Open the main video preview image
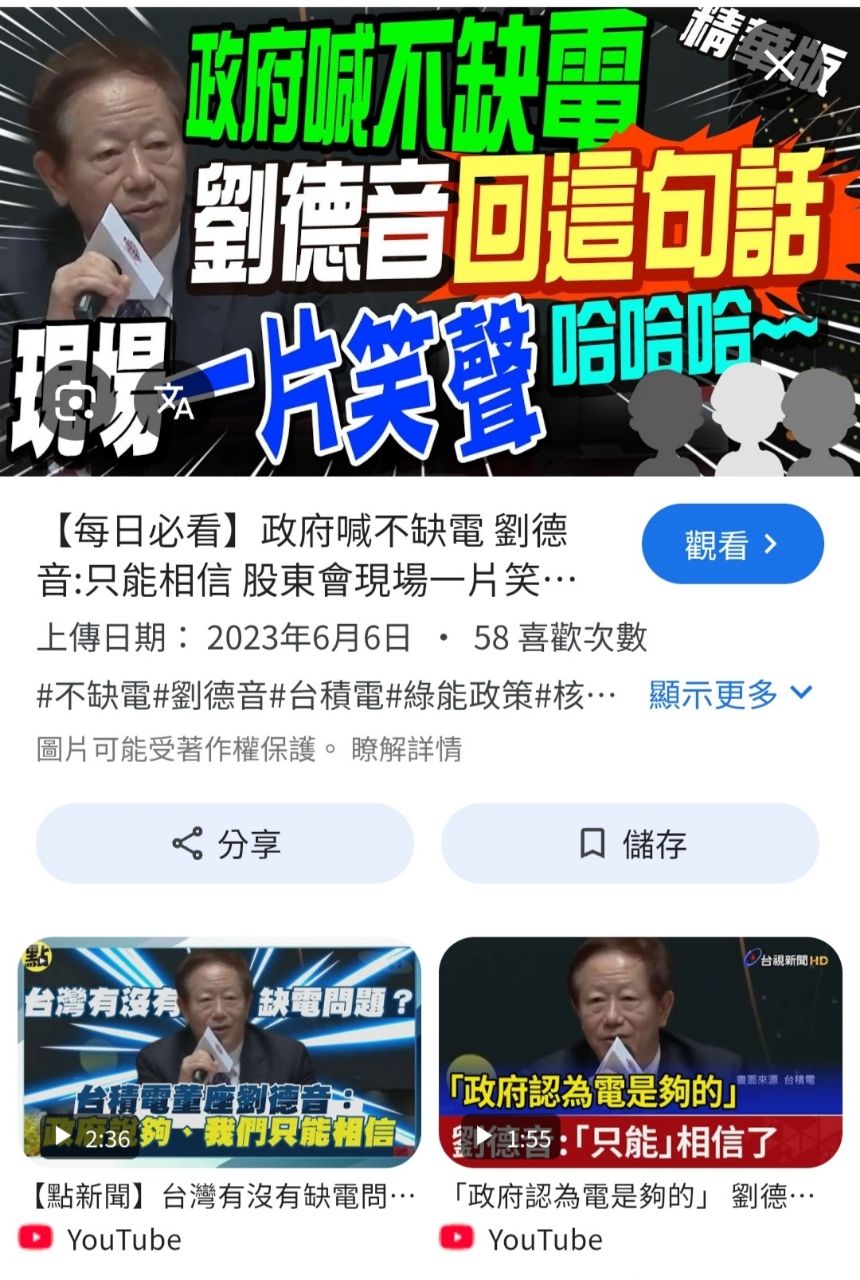The height and width of the screenshot is (1280, 860). point(430,240)
